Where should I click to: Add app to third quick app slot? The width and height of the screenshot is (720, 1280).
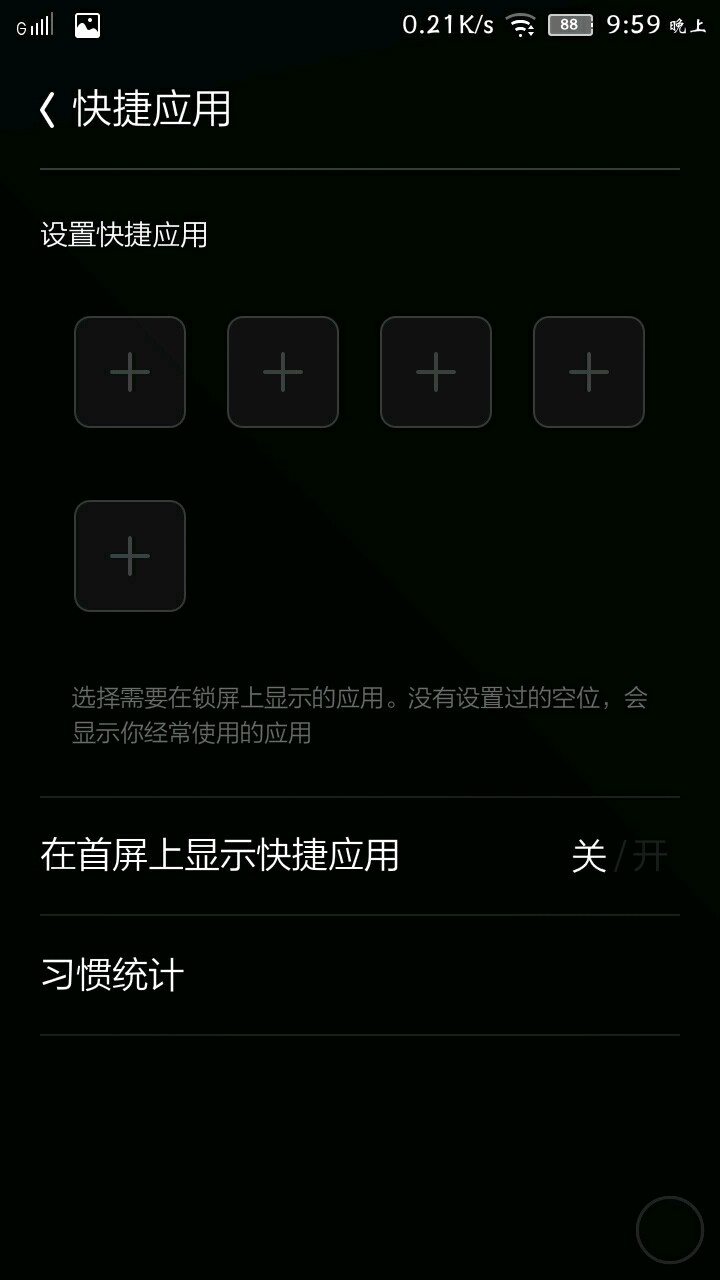coord(436,372)
